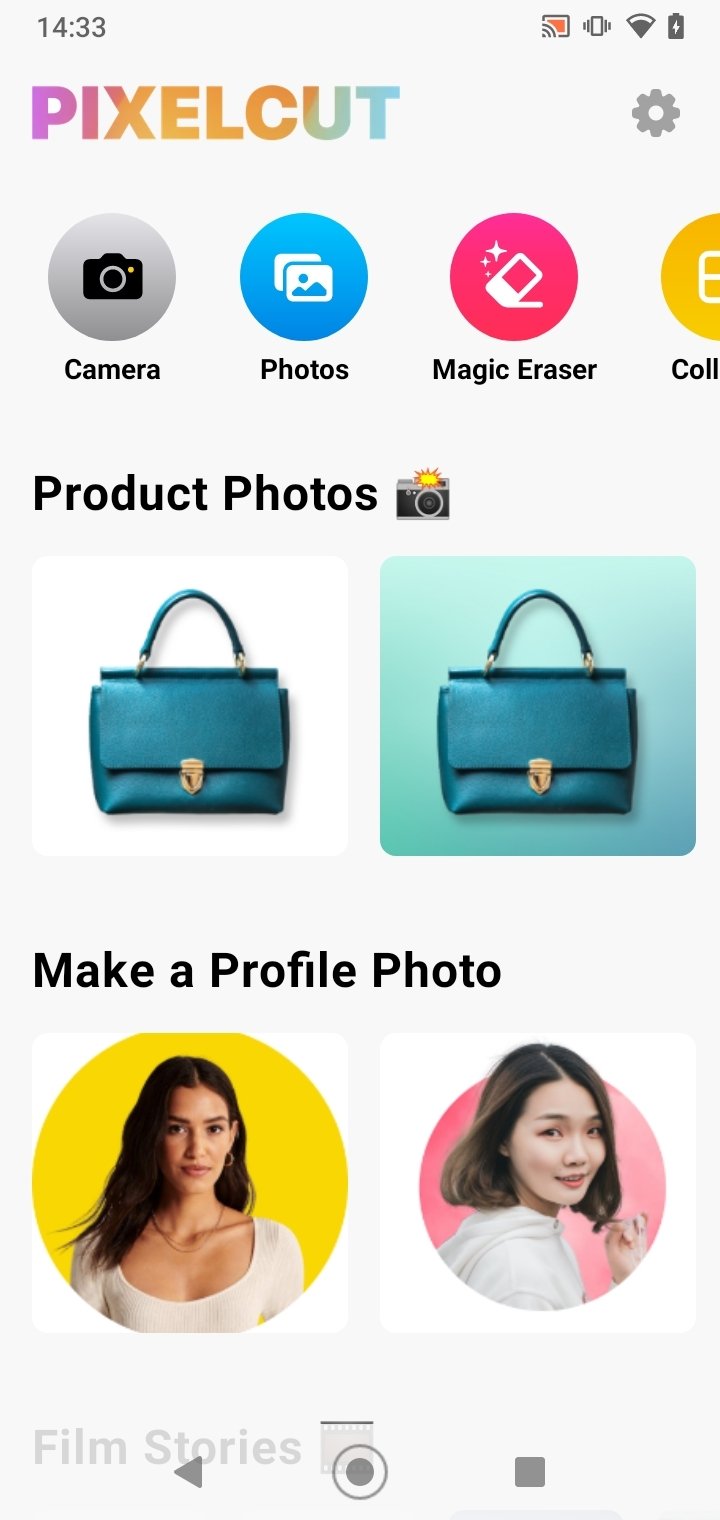The image size is (720, 1520).
Task: Select the teal gradient handbag template
Action: tap(538, 706)
